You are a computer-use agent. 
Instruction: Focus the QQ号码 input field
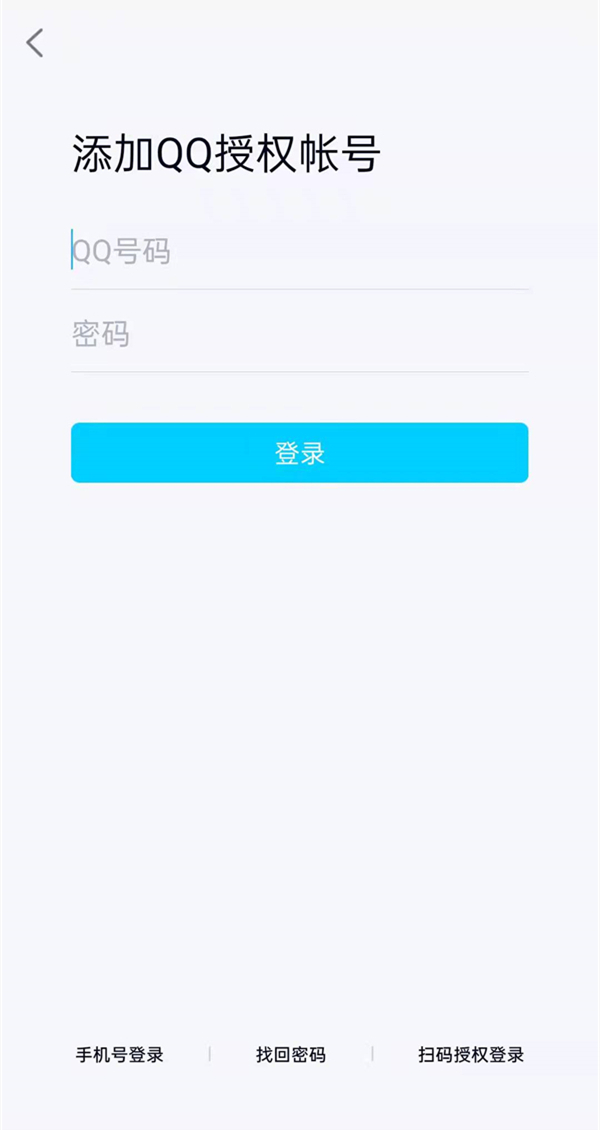click(x=299, y=252)
